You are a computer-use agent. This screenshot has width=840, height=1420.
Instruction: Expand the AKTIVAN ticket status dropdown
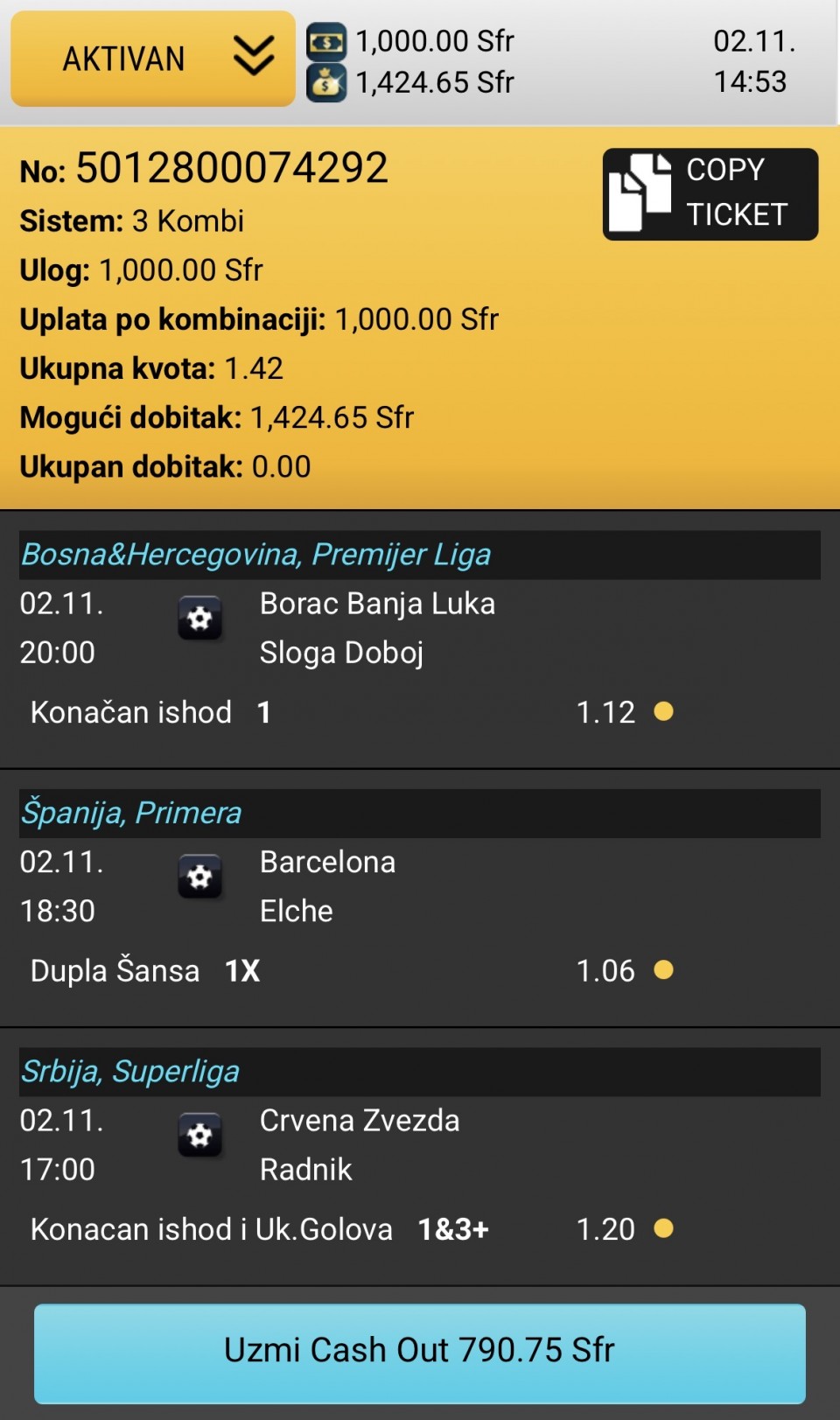[153, 59]
